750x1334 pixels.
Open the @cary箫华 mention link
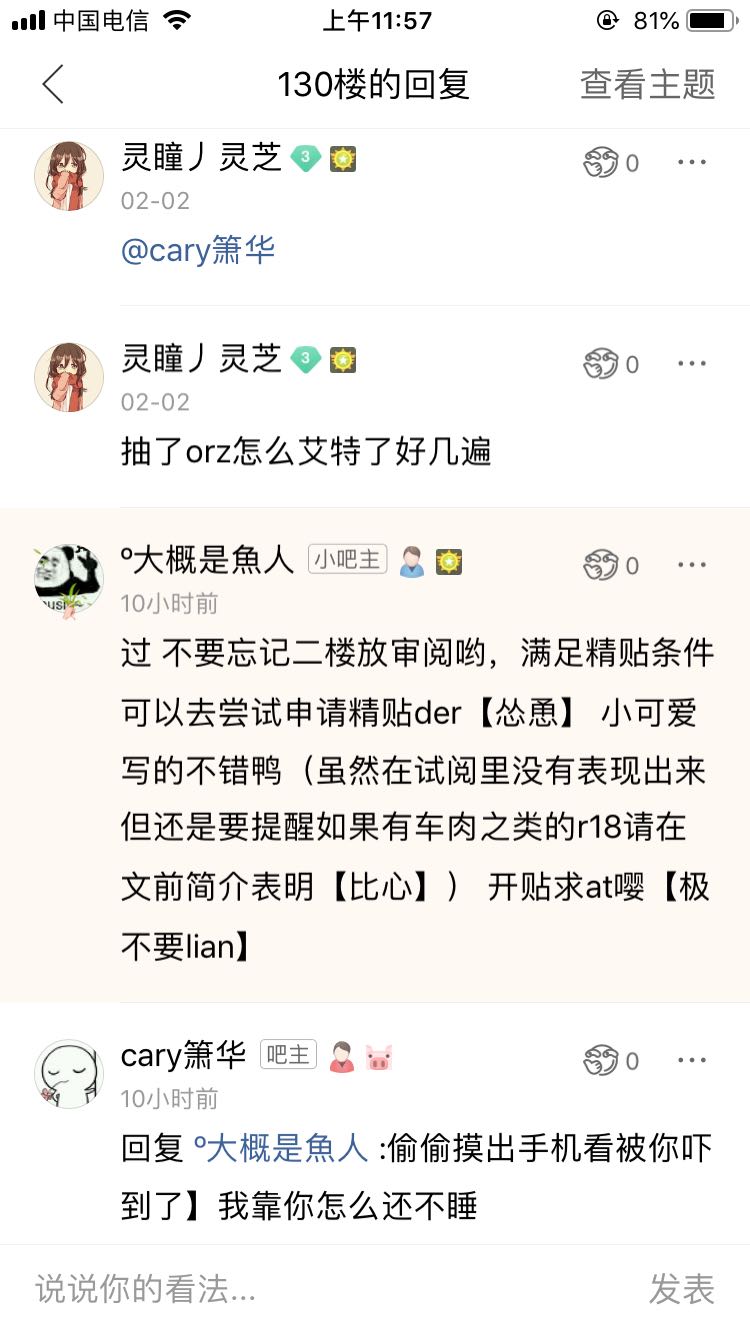pos(198,250)
